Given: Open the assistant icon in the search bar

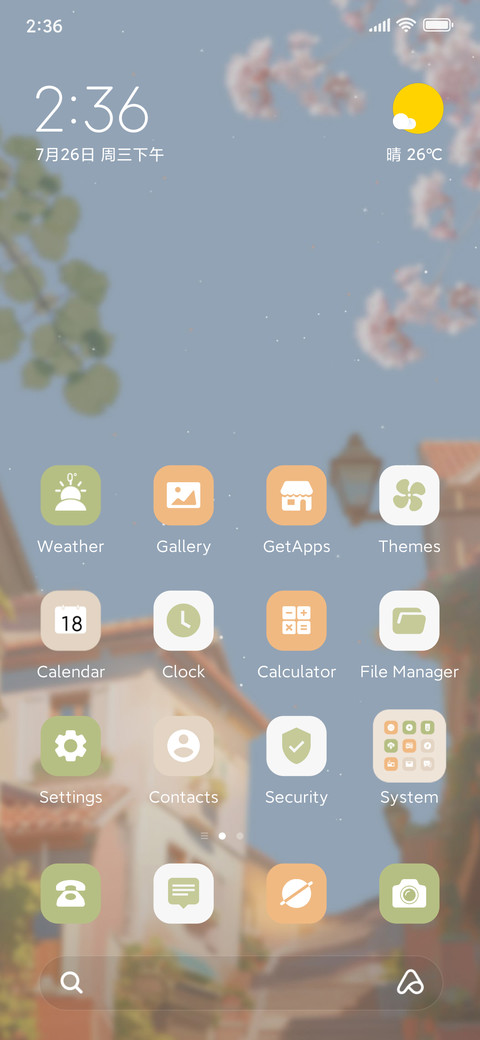Looking at the screenshot, I should click(410, 982).
